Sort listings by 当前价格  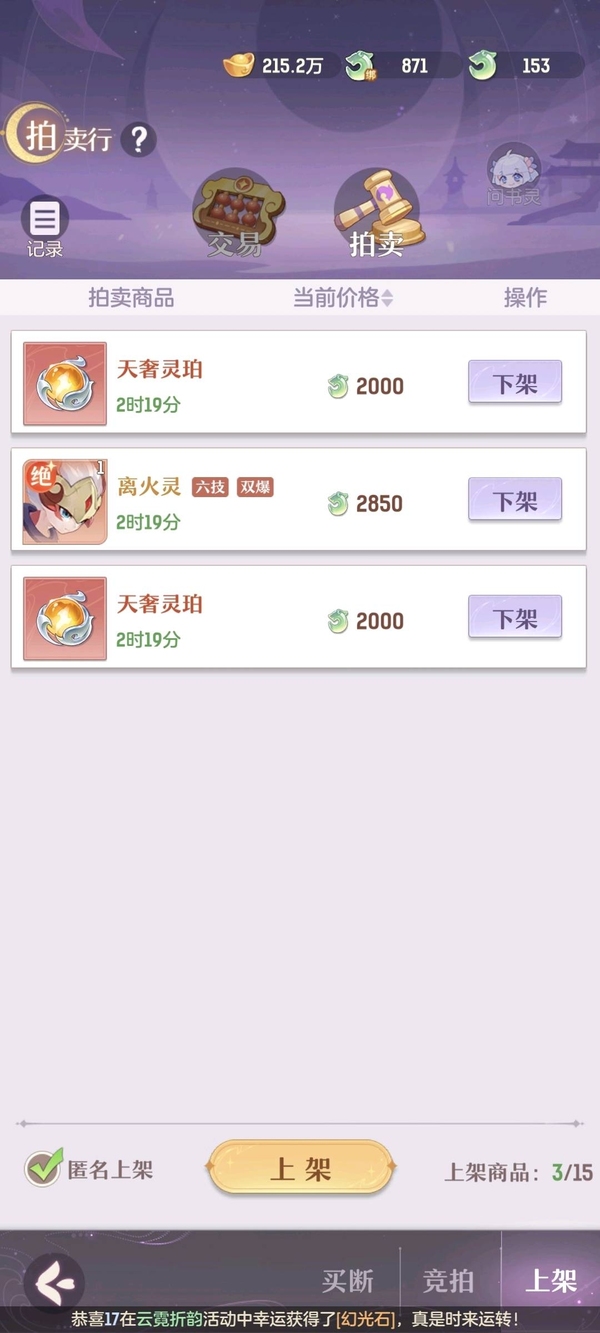tap(343, 298)
